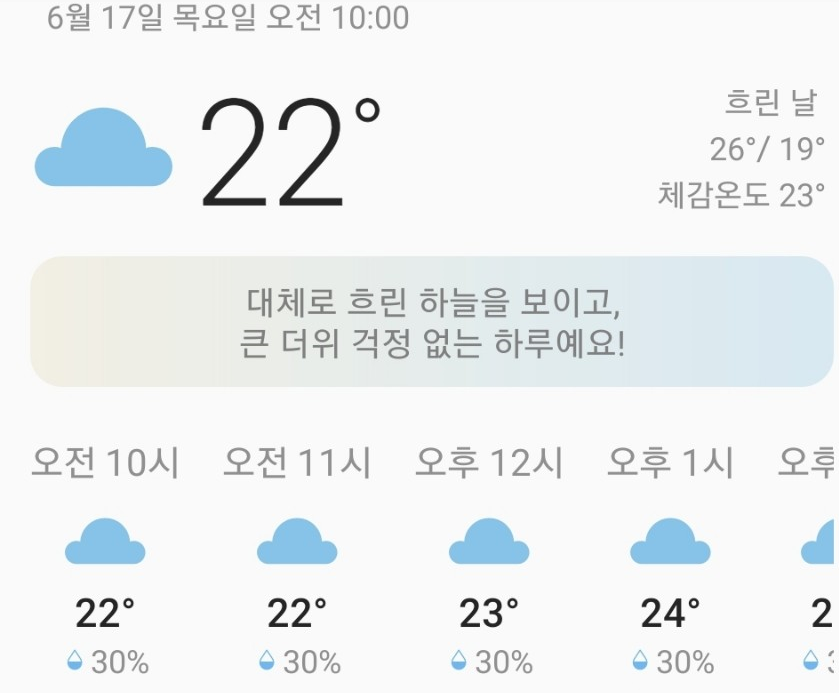Select the 오전 10시 hourly forecast
This screenshot has width=839, height=693.
[x=105, y=560]
